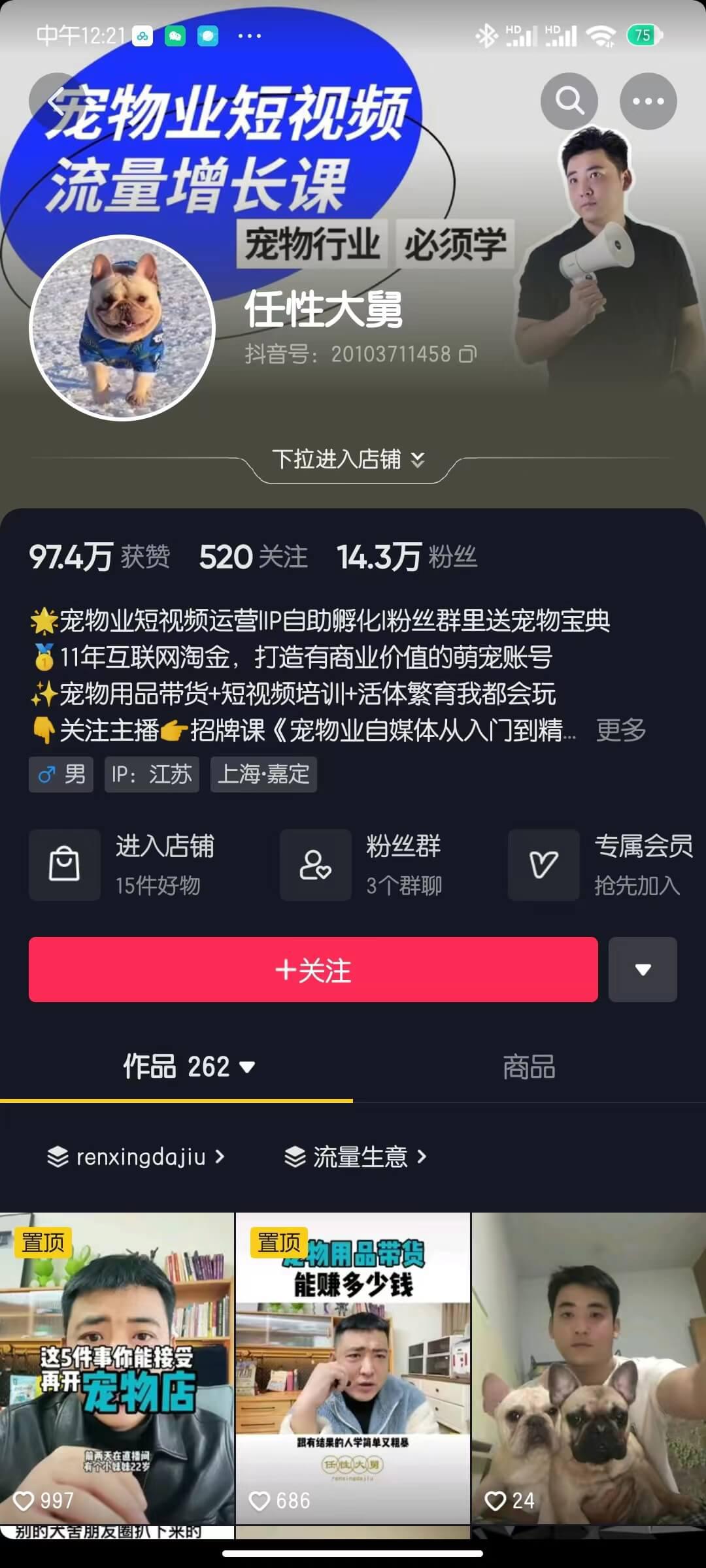The width and height of the screenshot is (706, 1568).
Task: View the 14.3万 粉丝 followers list
Action: click(407, 557)
